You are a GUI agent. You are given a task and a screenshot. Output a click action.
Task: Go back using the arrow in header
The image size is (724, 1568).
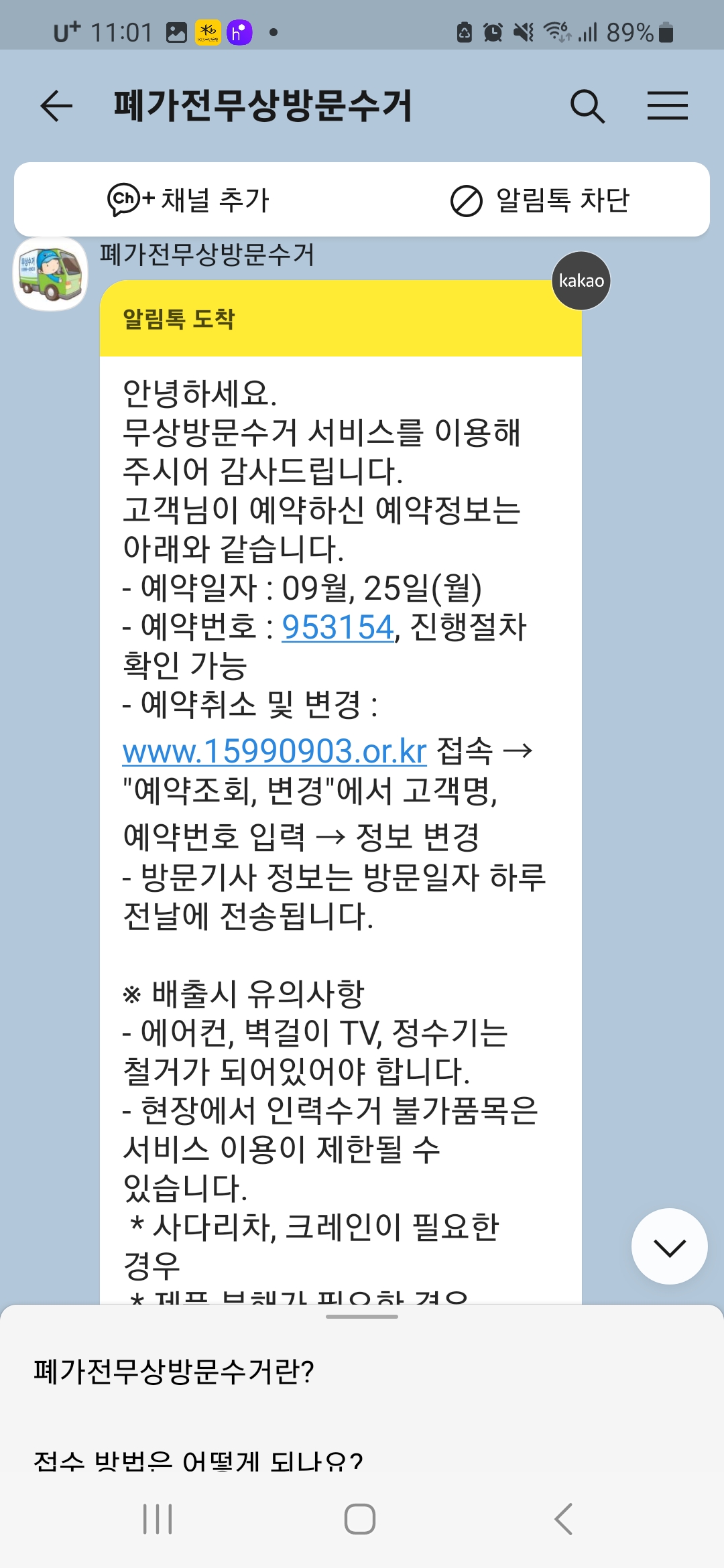click(56, 106)
